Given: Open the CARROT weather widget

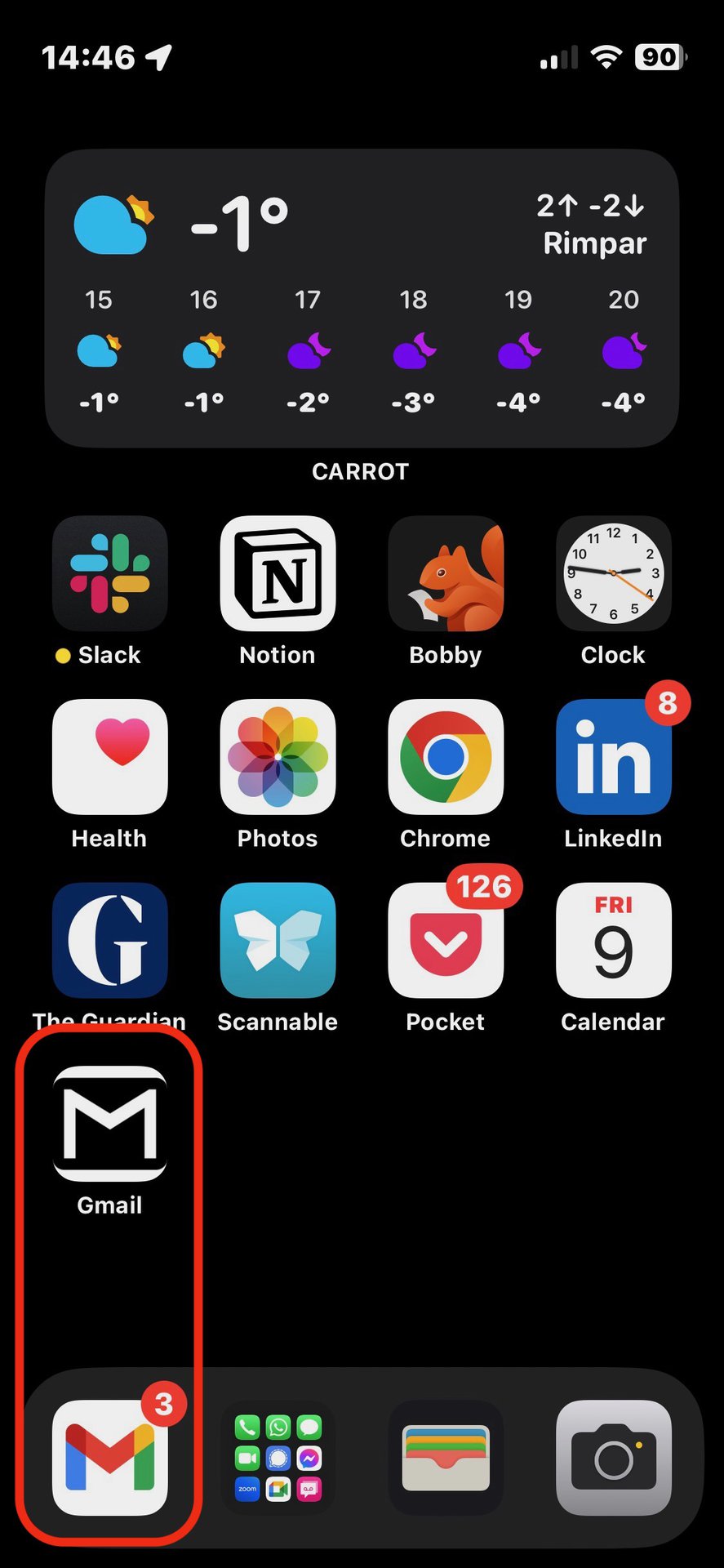Looking at the screenshot, I should 362,298.
